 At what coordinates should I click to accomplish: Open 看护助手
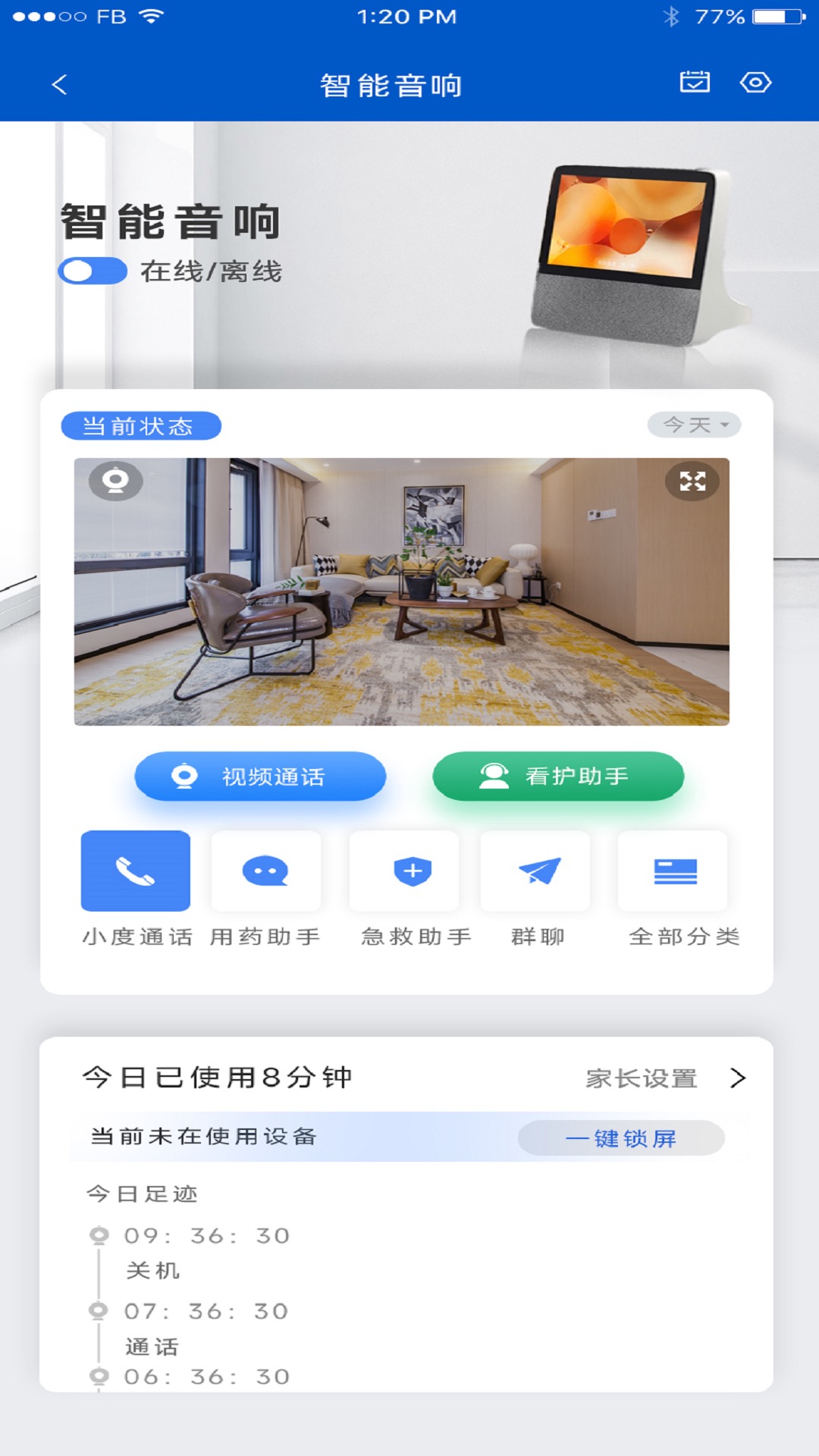558,777
